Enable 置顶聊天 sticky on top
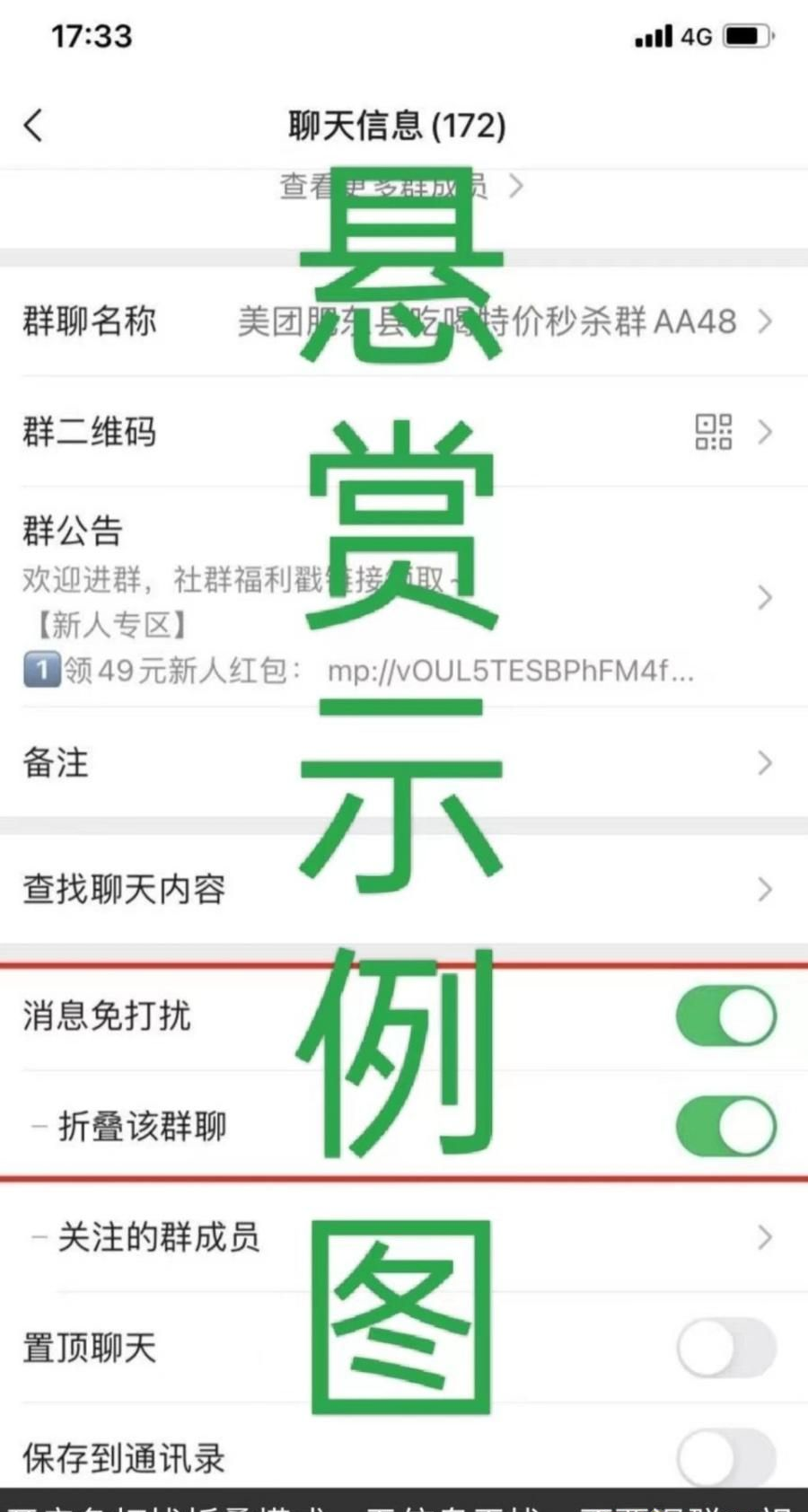808x1512 pixels. (x=725, y=1348)
